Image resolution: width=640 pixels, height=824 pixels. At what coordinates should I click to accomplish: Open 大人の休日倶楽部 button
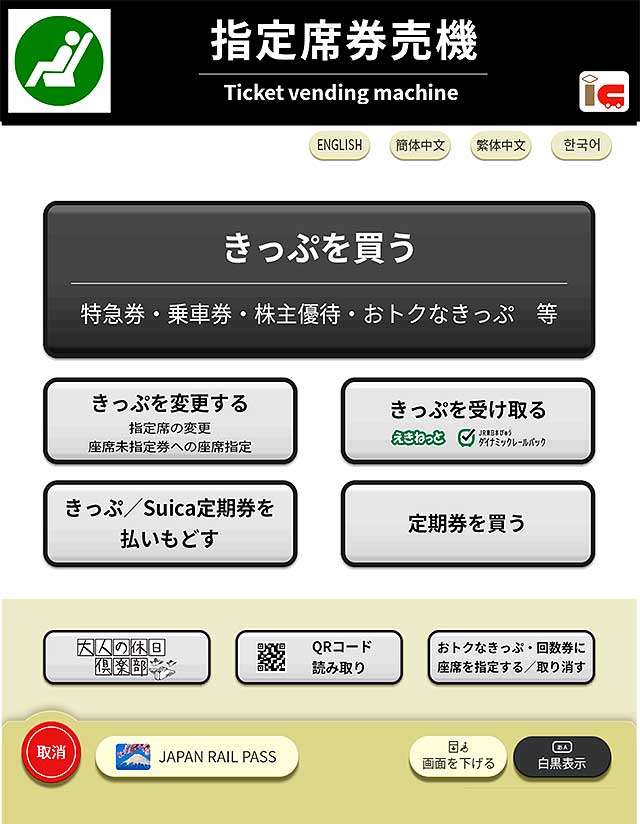pyautogui.click(x=127, y=657)
